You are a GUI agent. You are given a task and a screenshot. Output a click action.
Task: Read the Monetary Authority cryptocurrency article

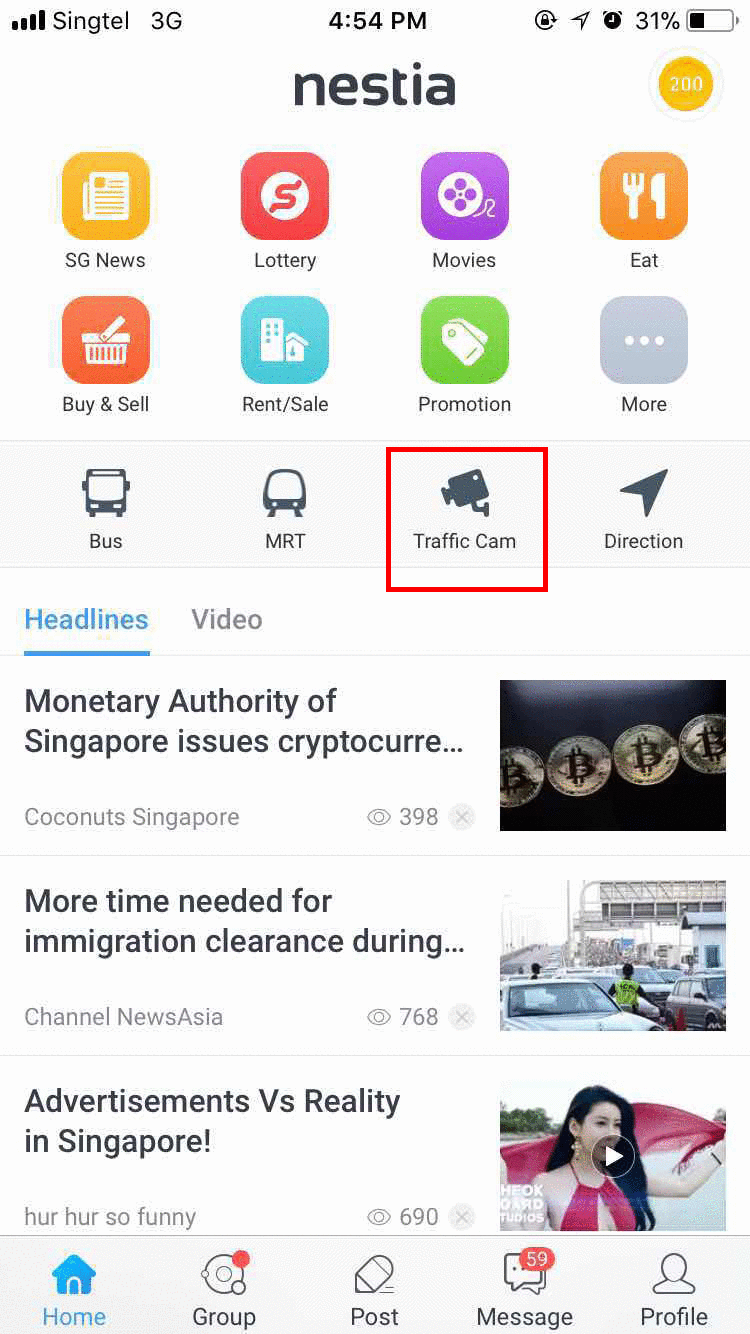[245, 721]
